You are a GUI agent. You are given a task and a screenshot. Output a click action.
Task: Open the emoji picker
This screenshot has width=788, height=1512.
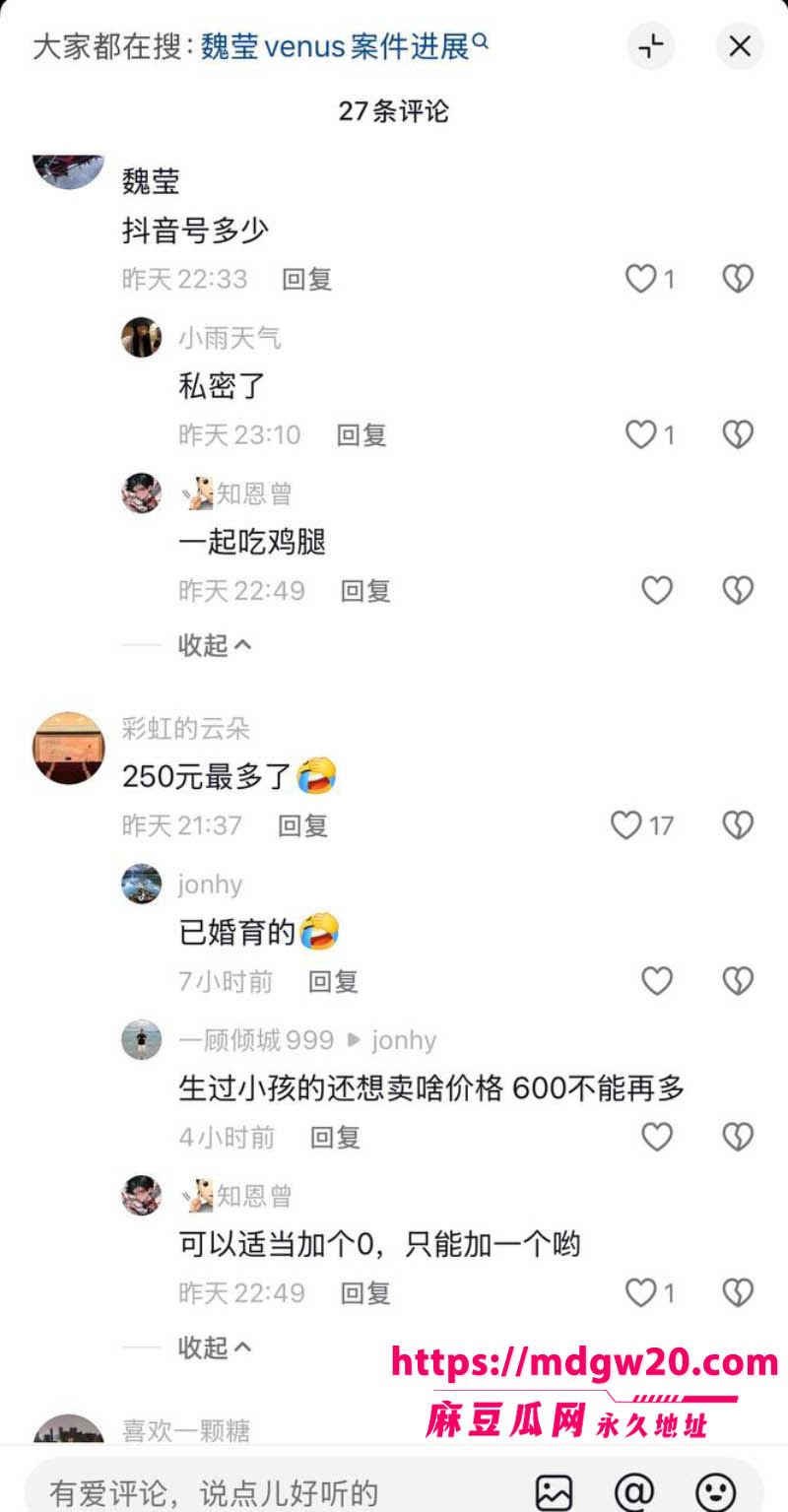(716, 1490)
